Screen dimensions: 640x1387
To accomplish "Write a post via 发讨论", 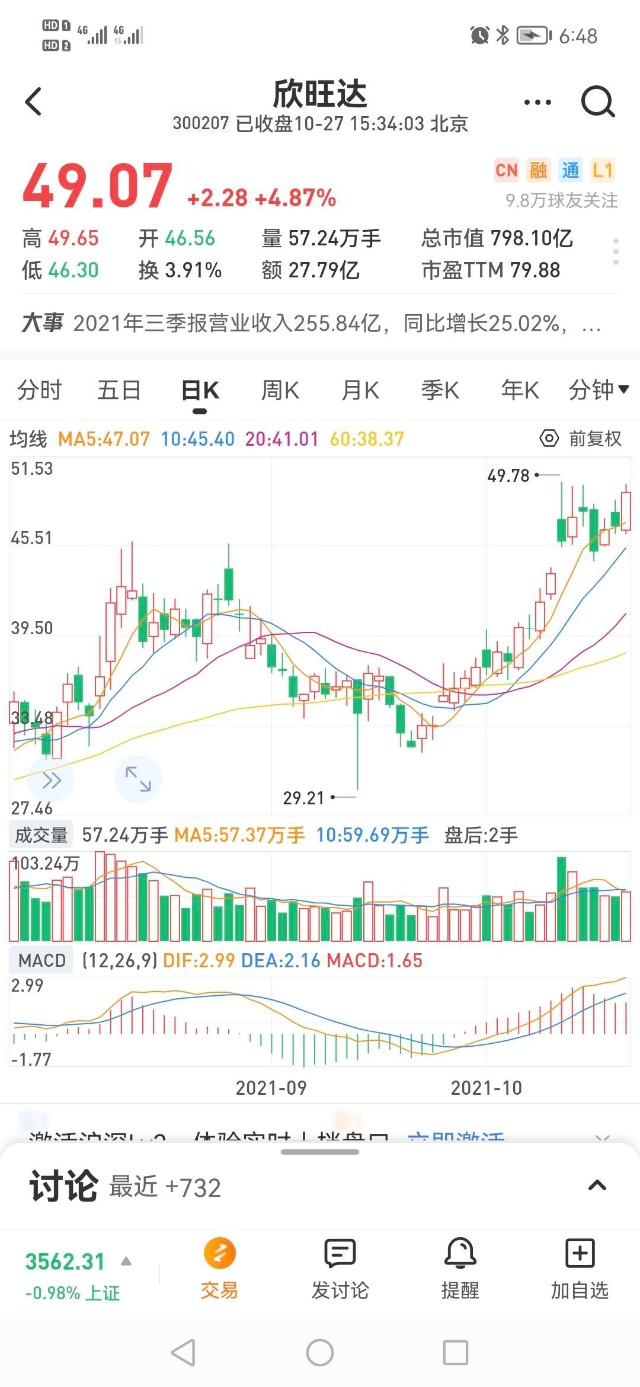I will (x=340, y=1267).
